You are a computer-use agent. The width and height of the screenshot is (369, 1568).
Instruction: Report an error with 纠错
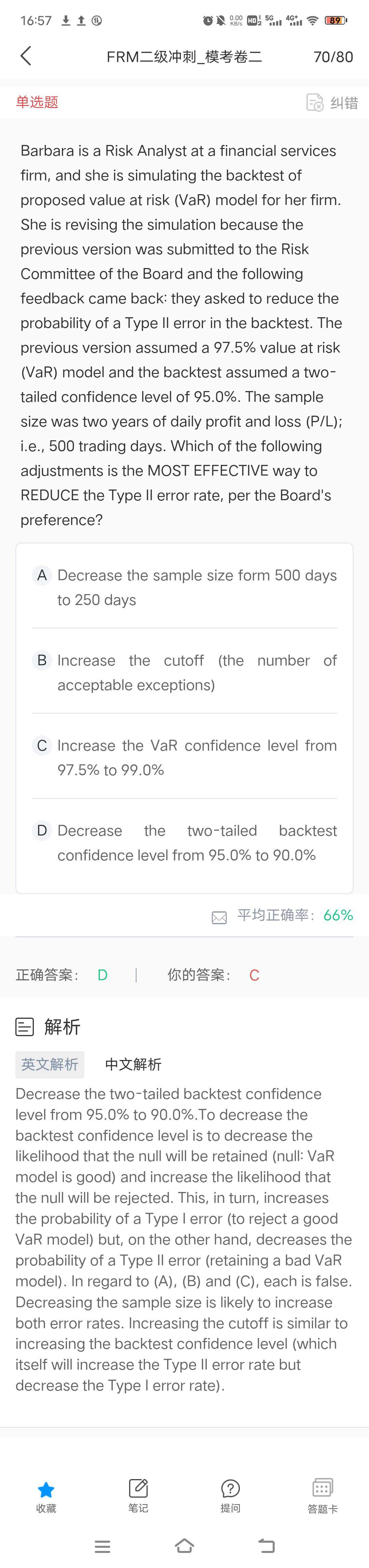[x=332, y=102]
